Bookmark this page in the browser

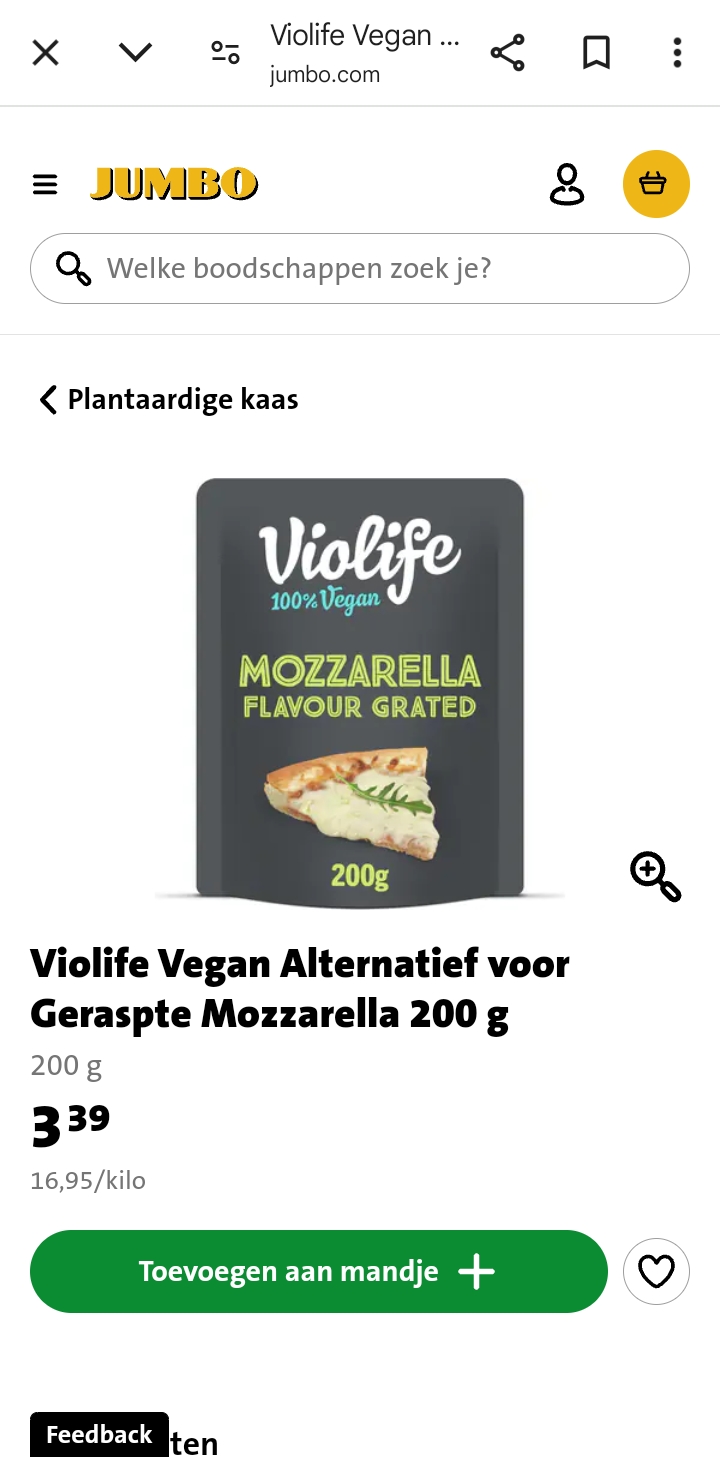point(596,53)
